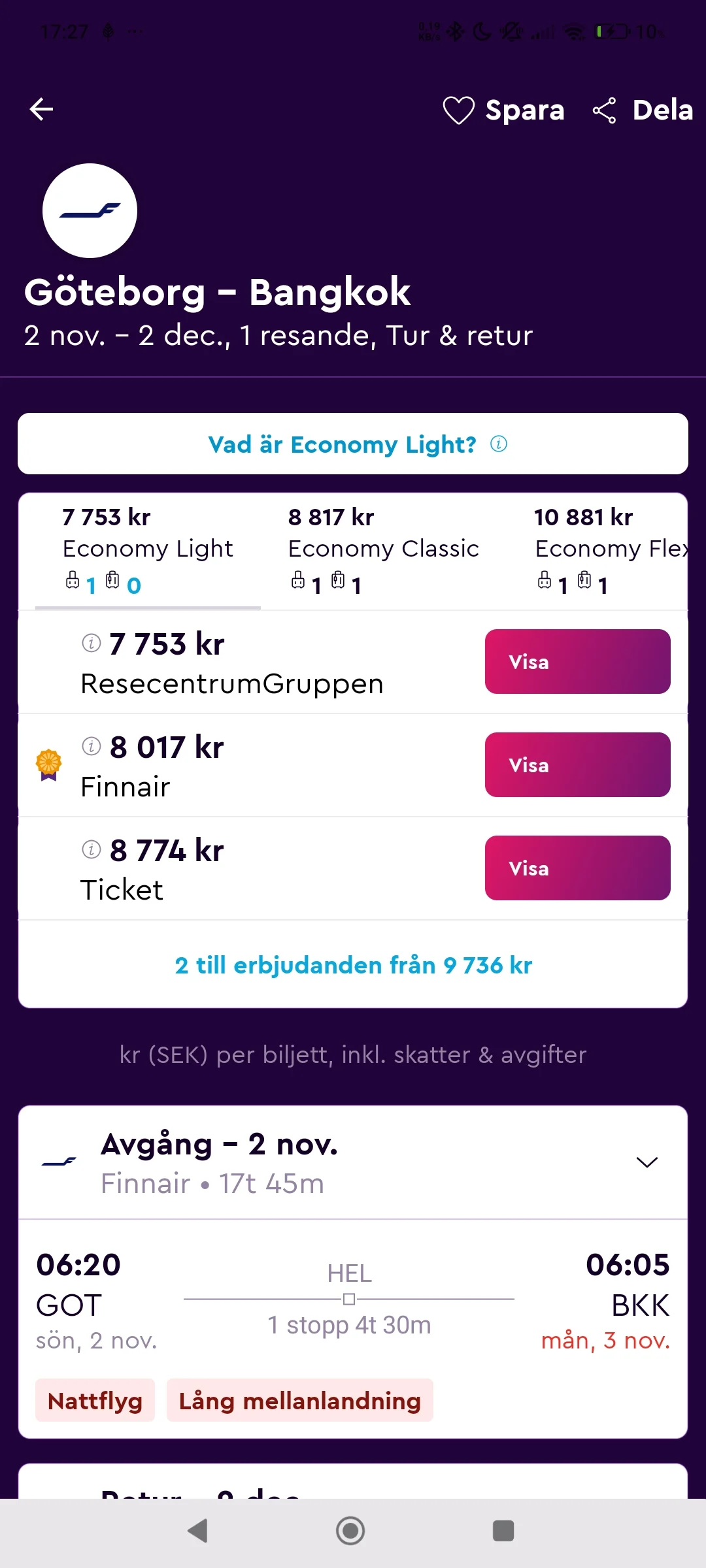Tap the info icon beside 'Vad är Economy Light?'
Screen dimensions: 706x1568
tap(499, 444)
